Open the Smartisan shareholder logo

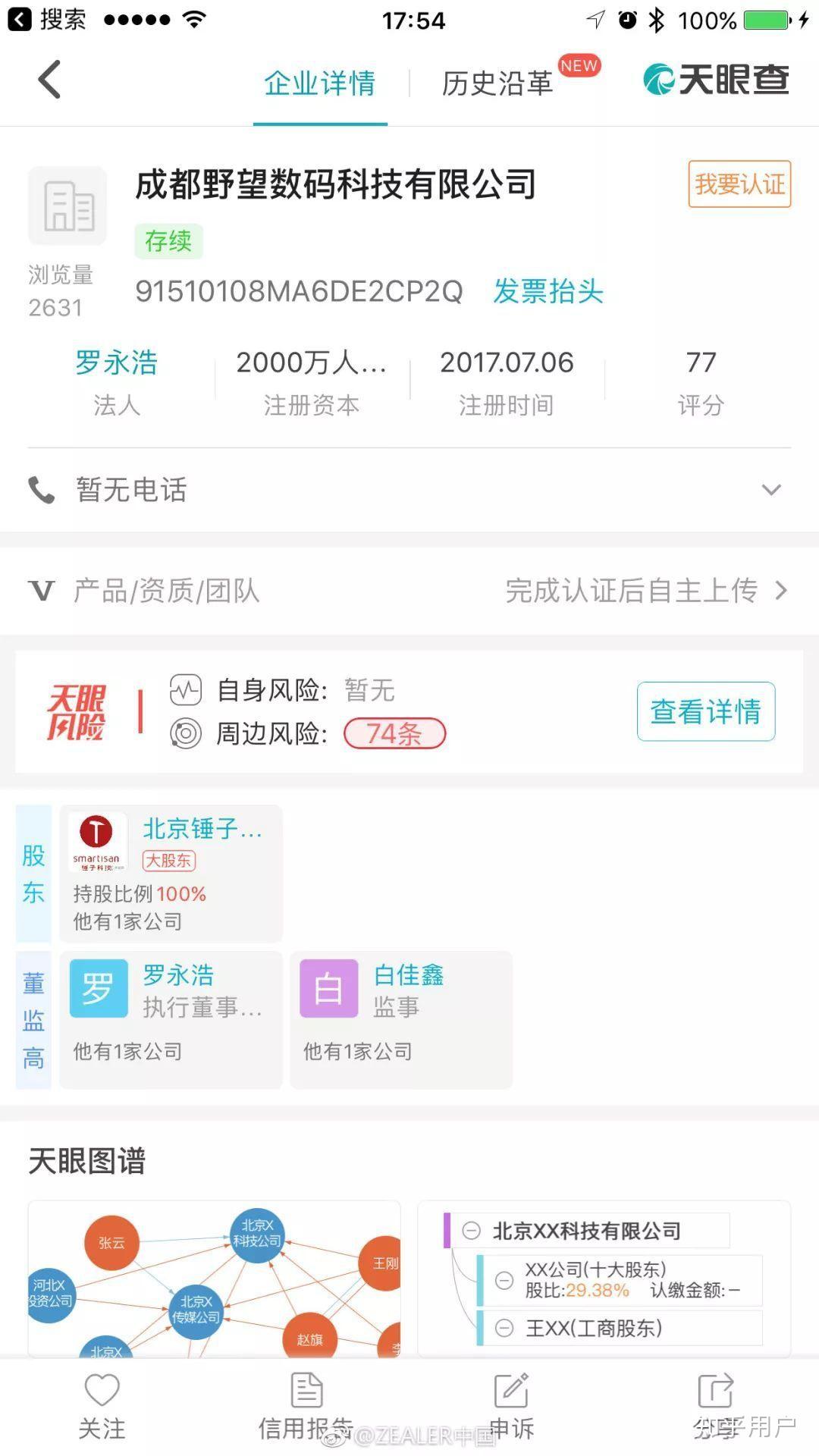[x=100, y=842]
